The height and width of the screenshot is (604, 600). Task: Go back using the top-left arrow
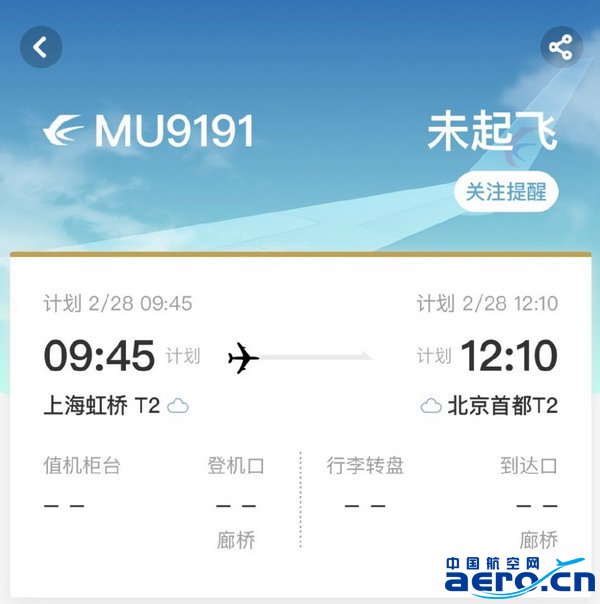tap(41, 47)
